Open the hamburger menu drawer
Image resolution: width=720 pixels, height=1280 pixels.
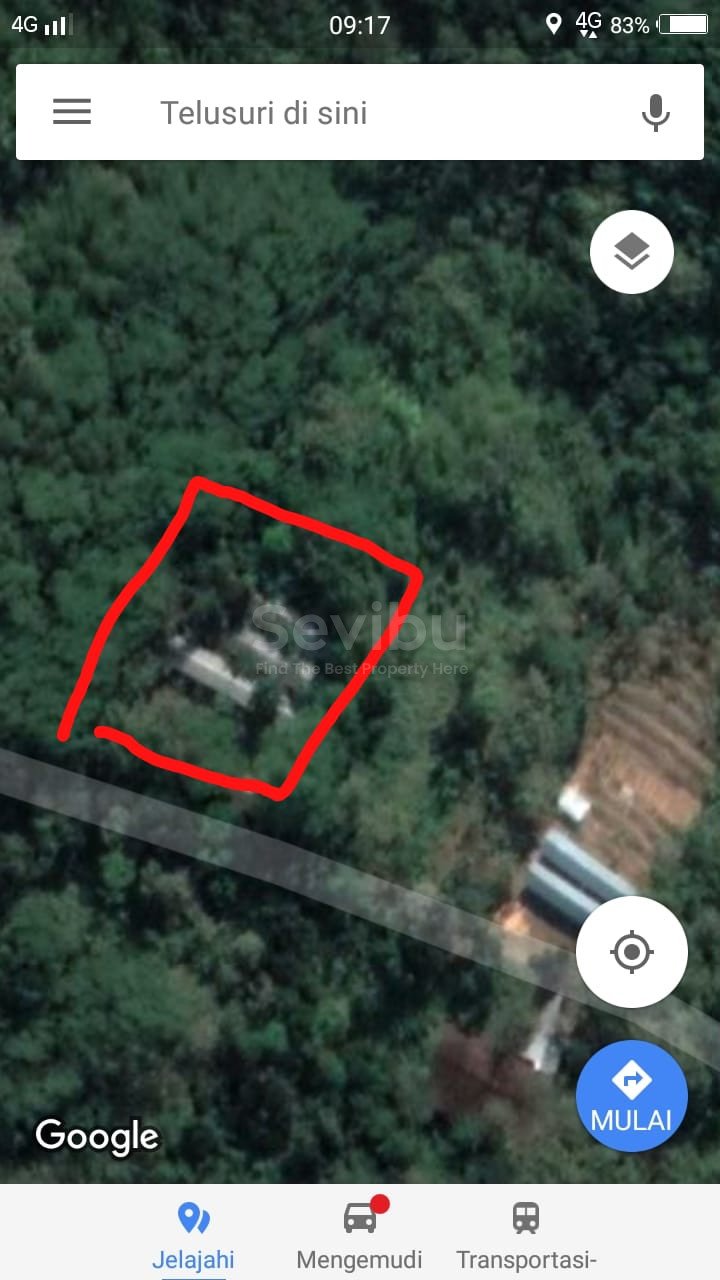pyautogui.click(x=72, y=112)
